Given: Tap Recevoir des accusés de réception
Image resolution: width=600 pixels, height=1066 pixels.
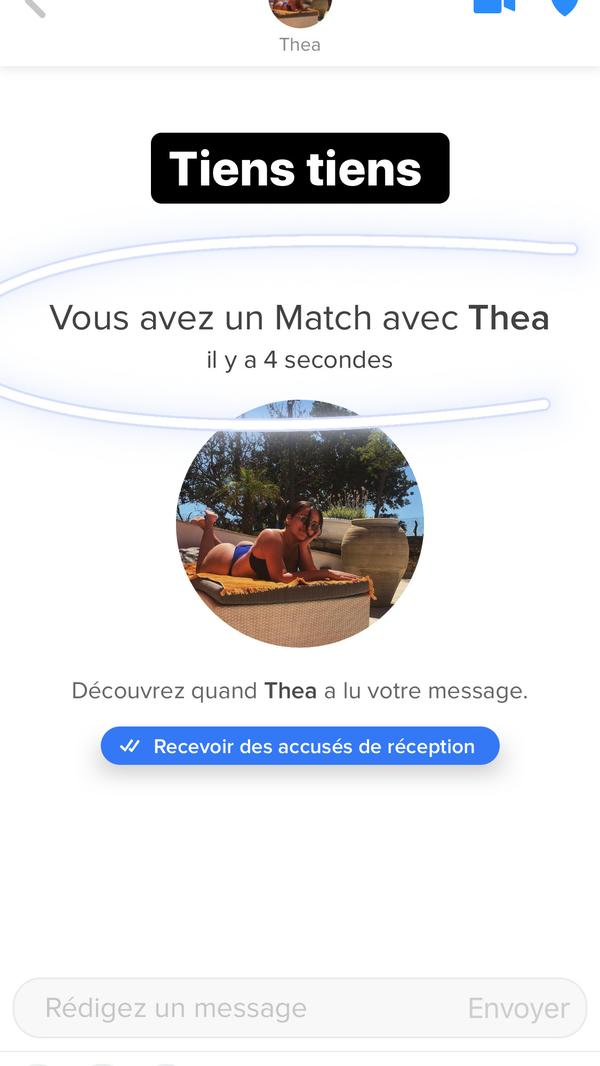Looking at the screenshot, I should (x=300, y=746).
